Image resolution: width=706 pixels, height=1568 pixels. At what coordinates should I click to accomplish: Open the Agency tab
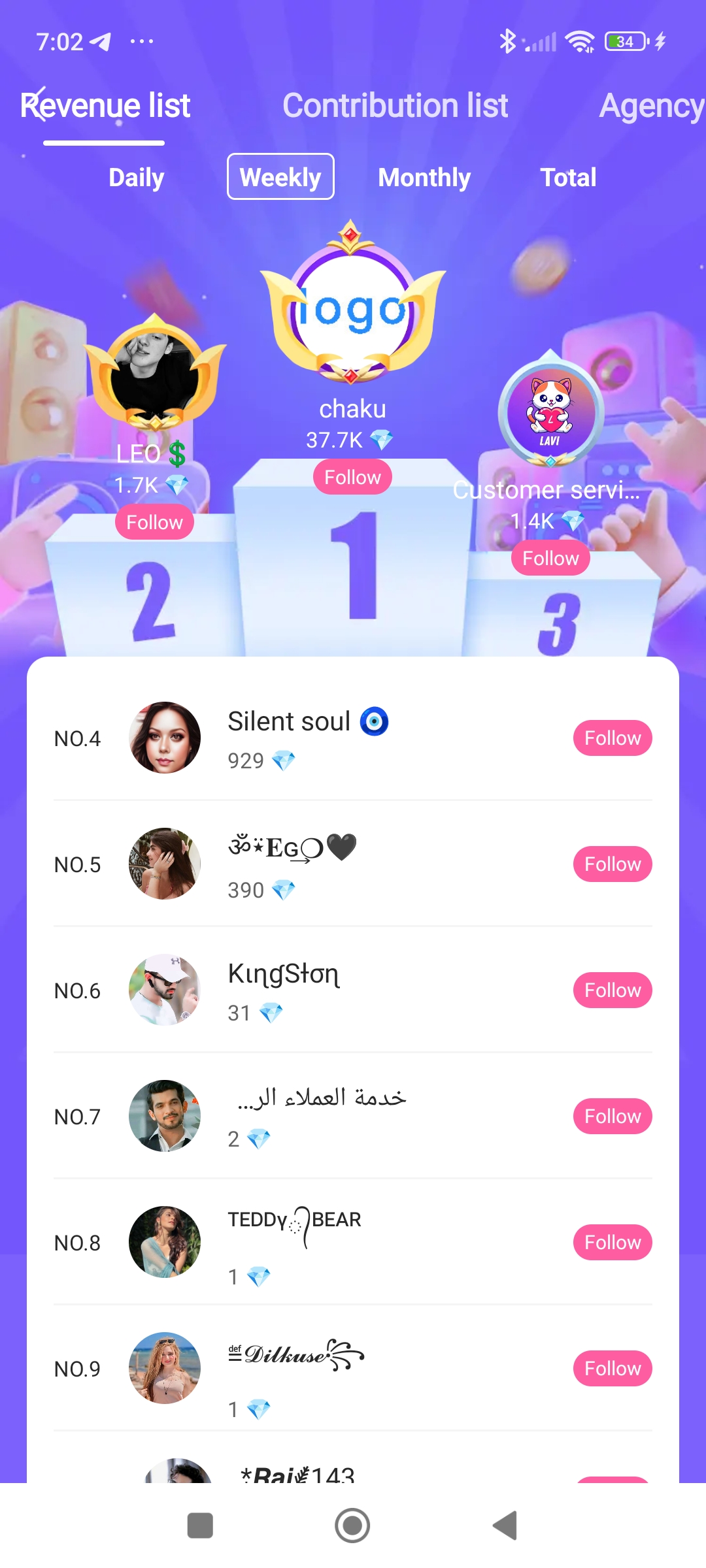click(x=651, y=106)
